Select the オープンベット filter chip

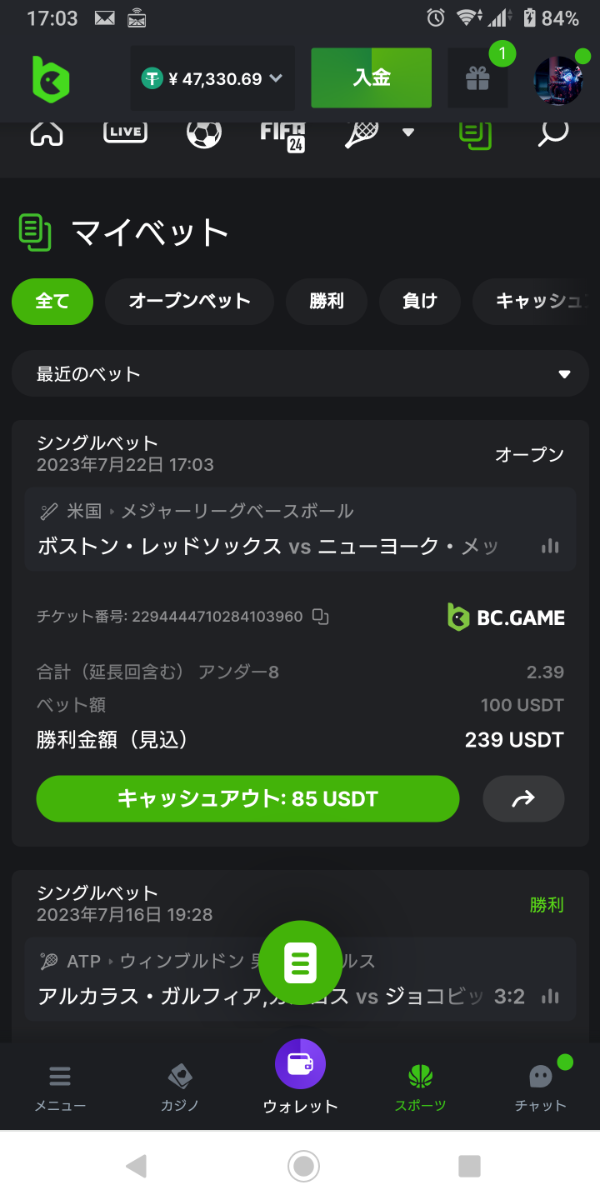tap(189, 301)
